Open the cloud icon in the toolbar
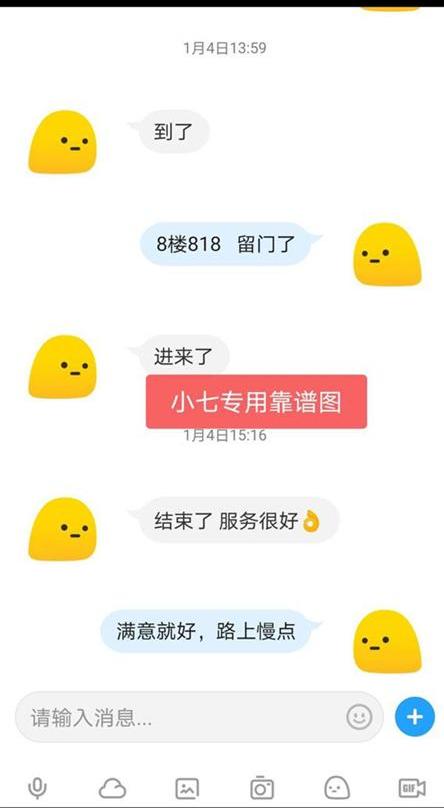 (112, 788)
